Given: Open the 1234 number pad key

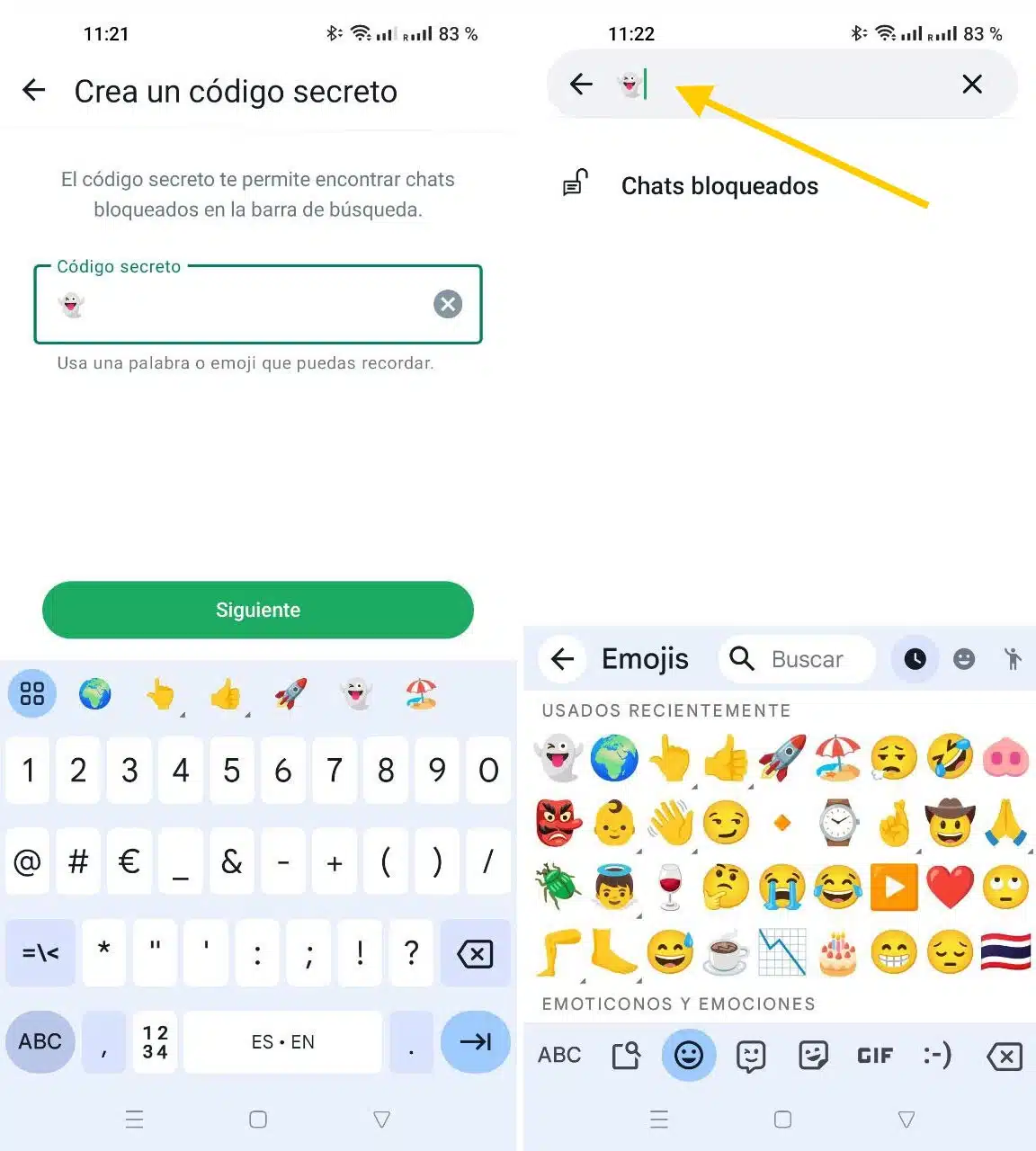Looking at the screenshot, I should [x=155, y=1042].
